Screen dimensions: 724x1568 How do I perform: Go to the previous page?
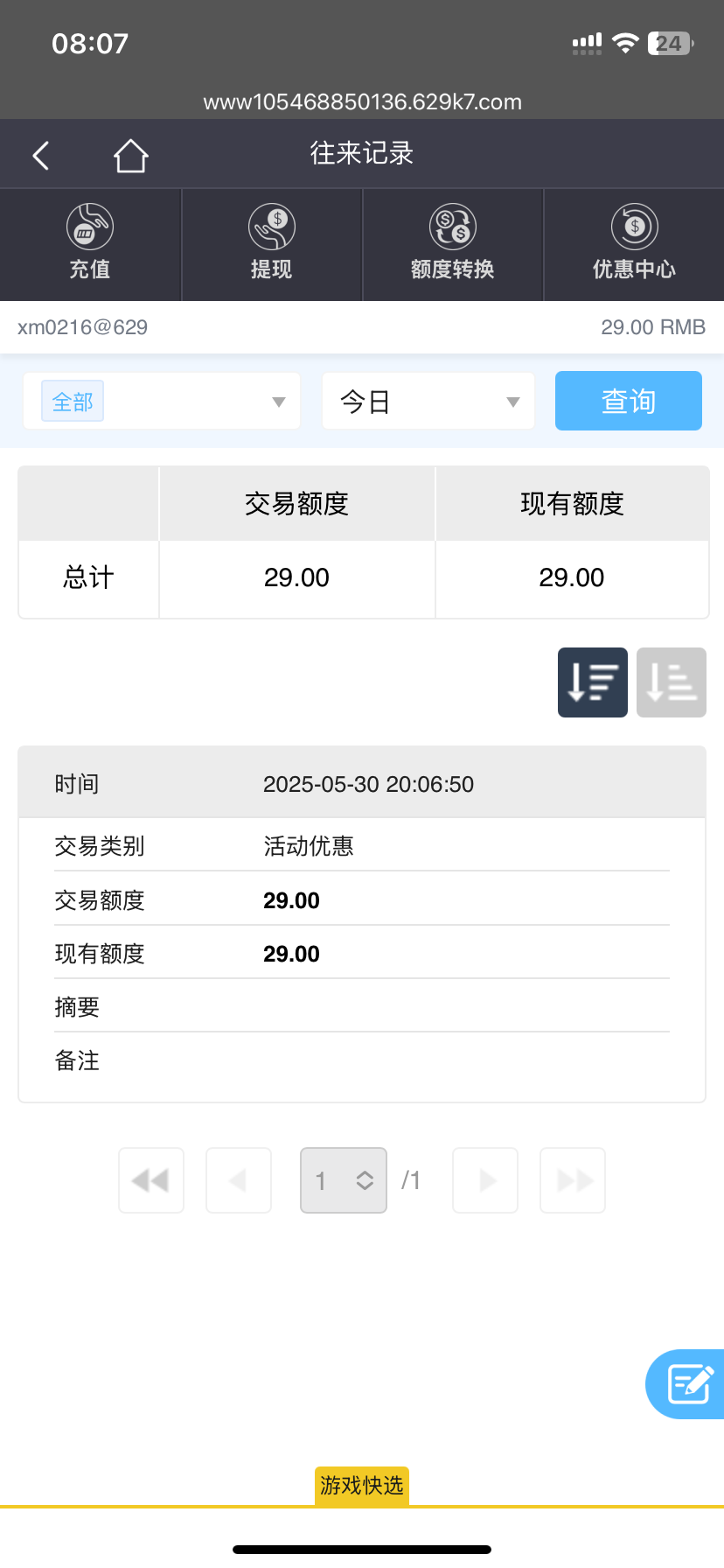pos(239,1180)
